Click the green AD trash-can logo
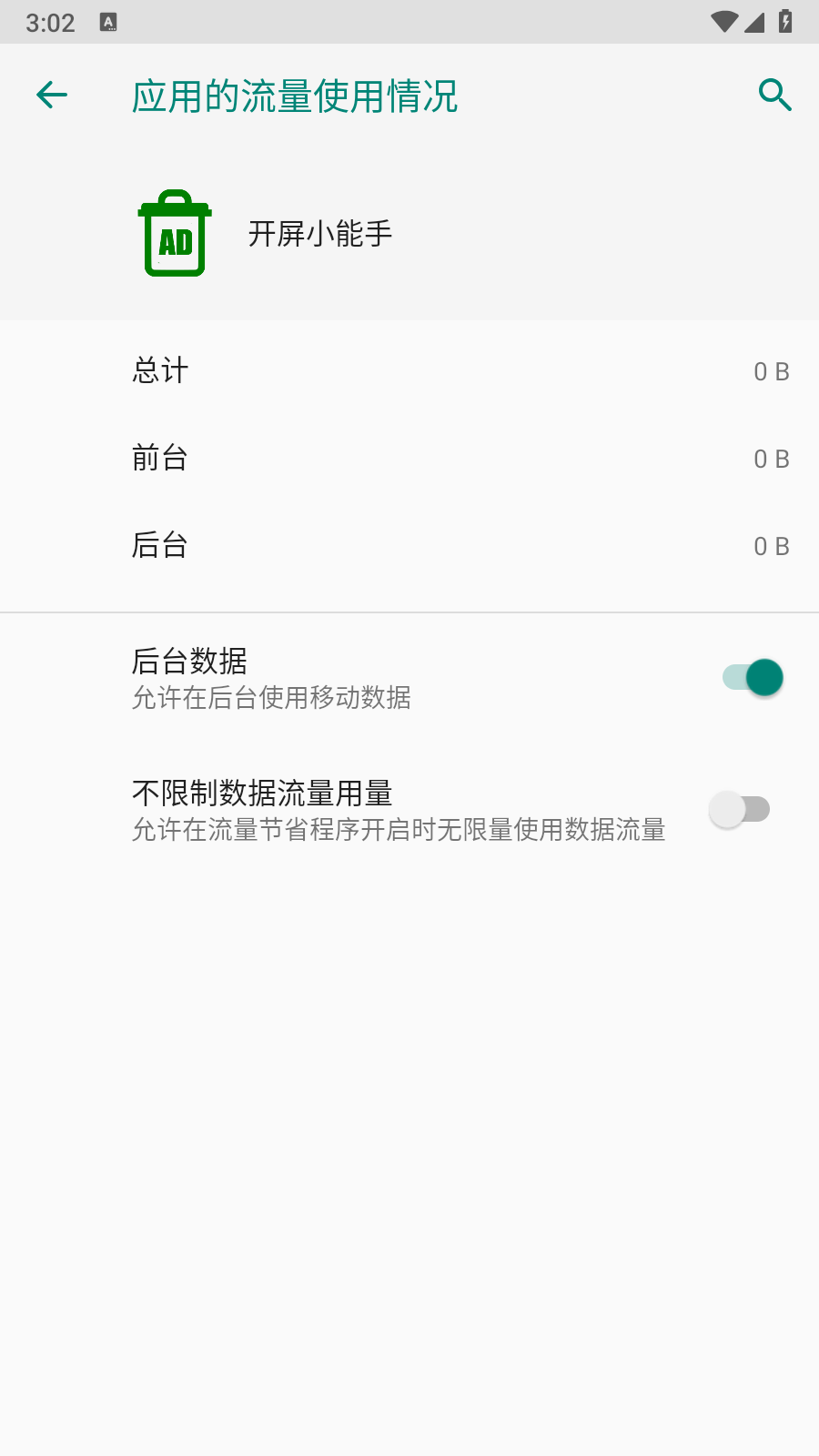Image resolution: width=819 pixels, height=1456 pixels. coord(174,234)
